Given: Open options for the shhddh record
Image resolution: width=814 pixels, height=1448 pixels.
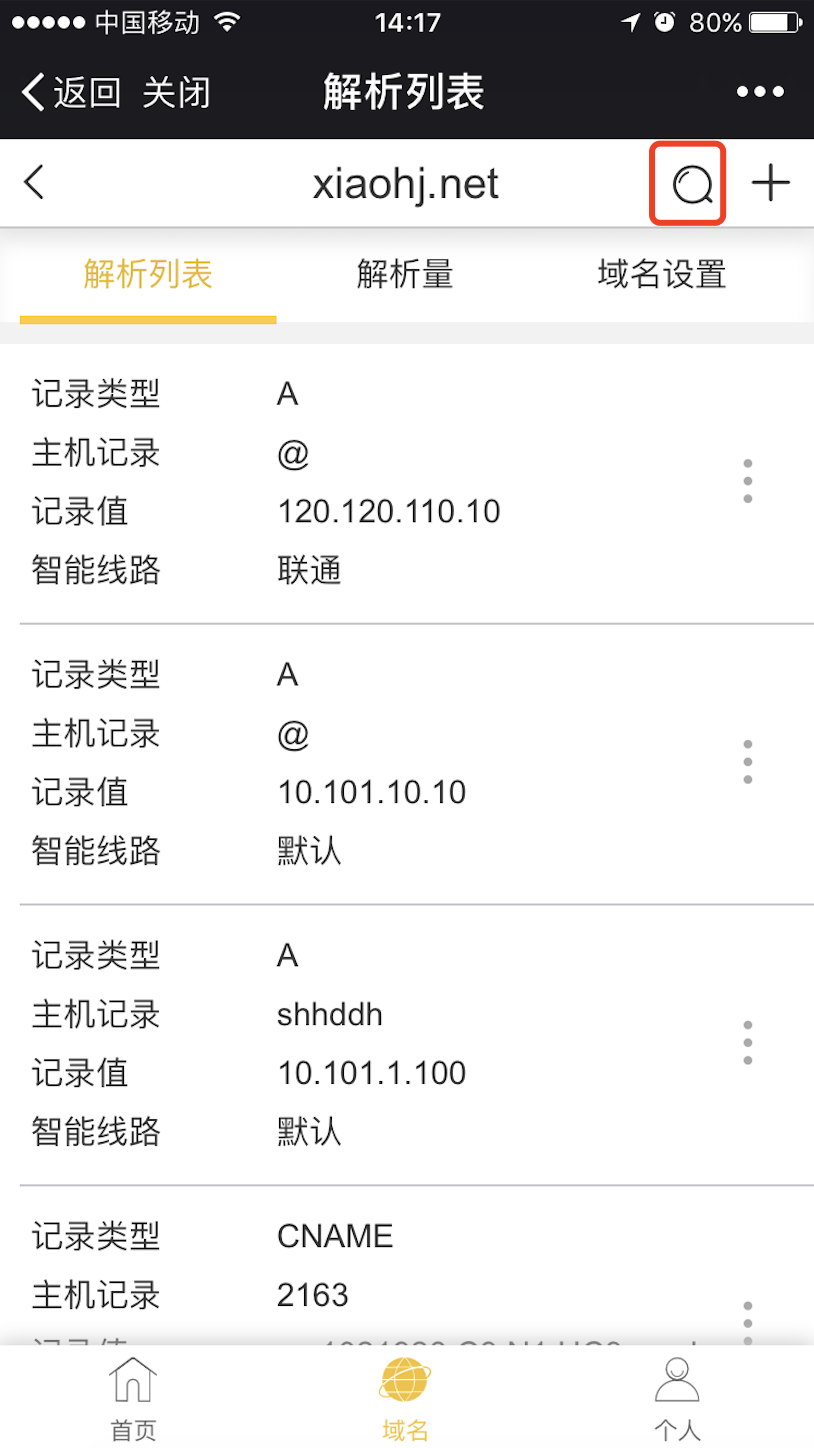Looking at the screenshot, I should click(x=747, y=1043).
